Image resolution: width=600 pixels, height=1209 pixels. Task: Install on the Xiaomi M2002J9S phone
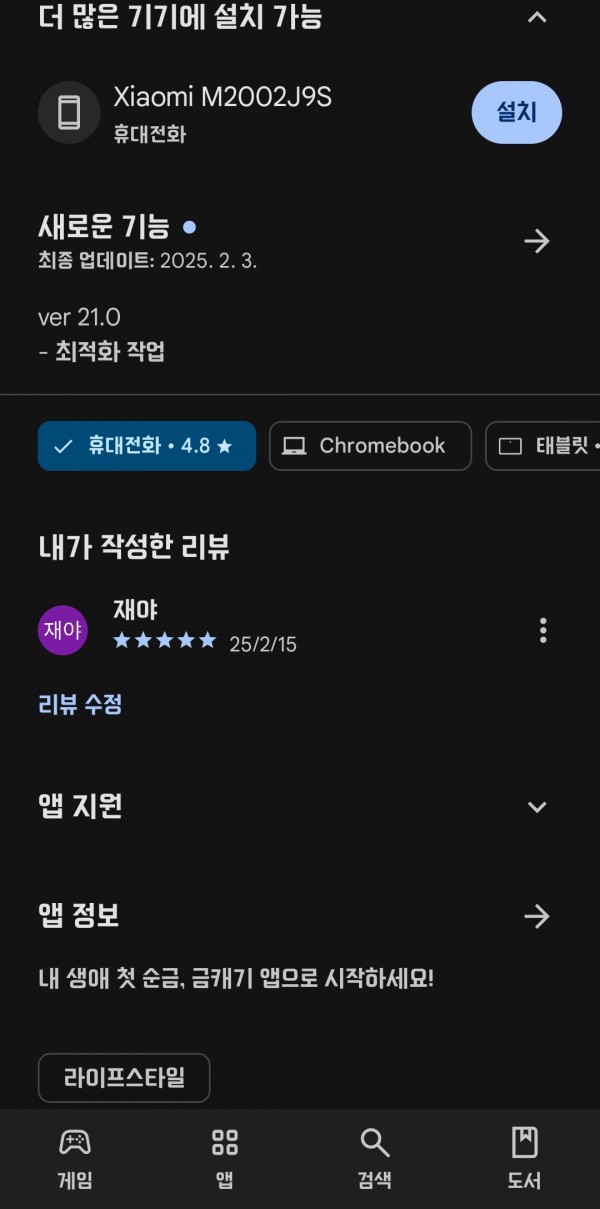(x=516, y=112)
